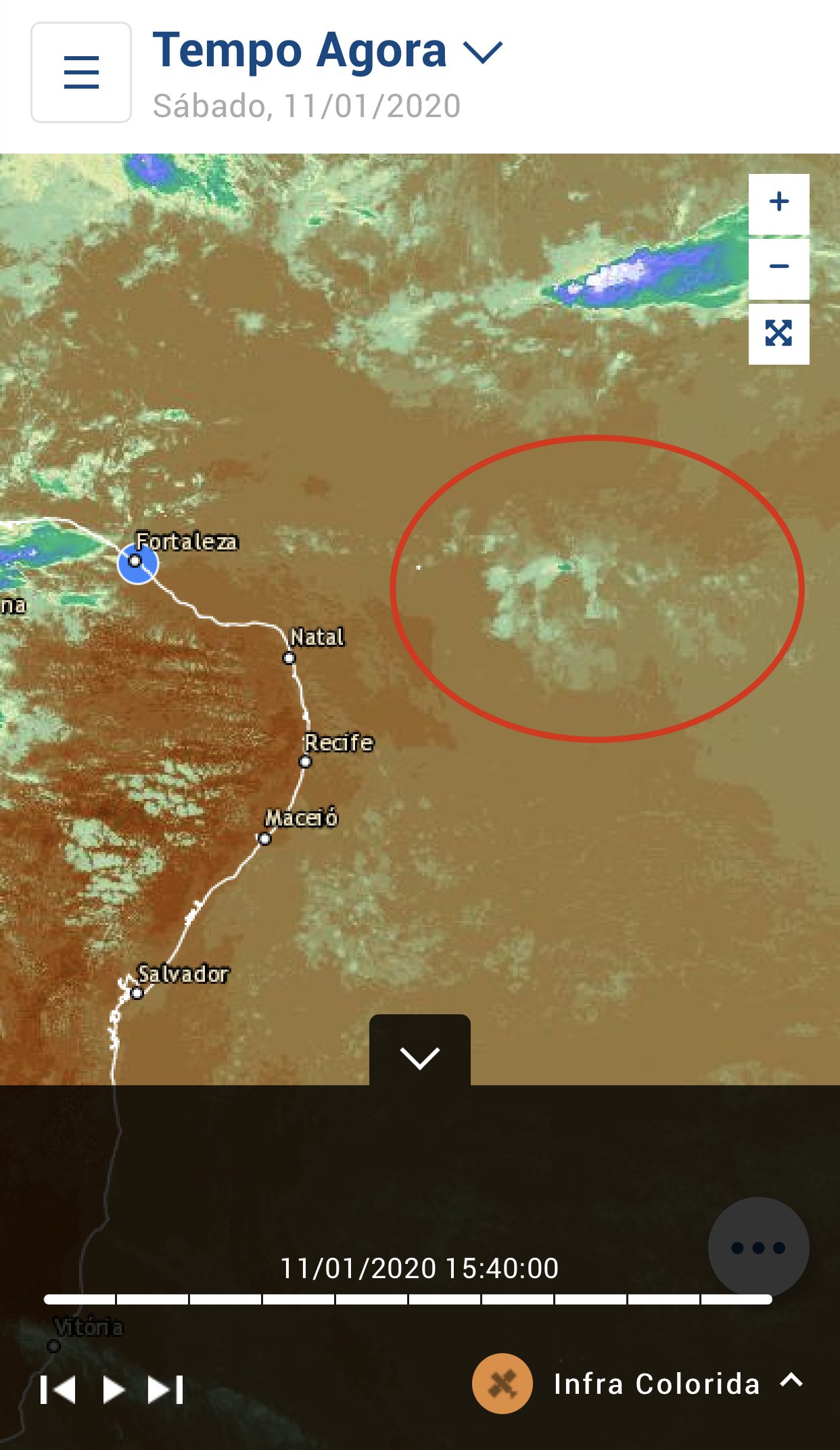Skip to the previous satellite frame

coord(57,1390)
